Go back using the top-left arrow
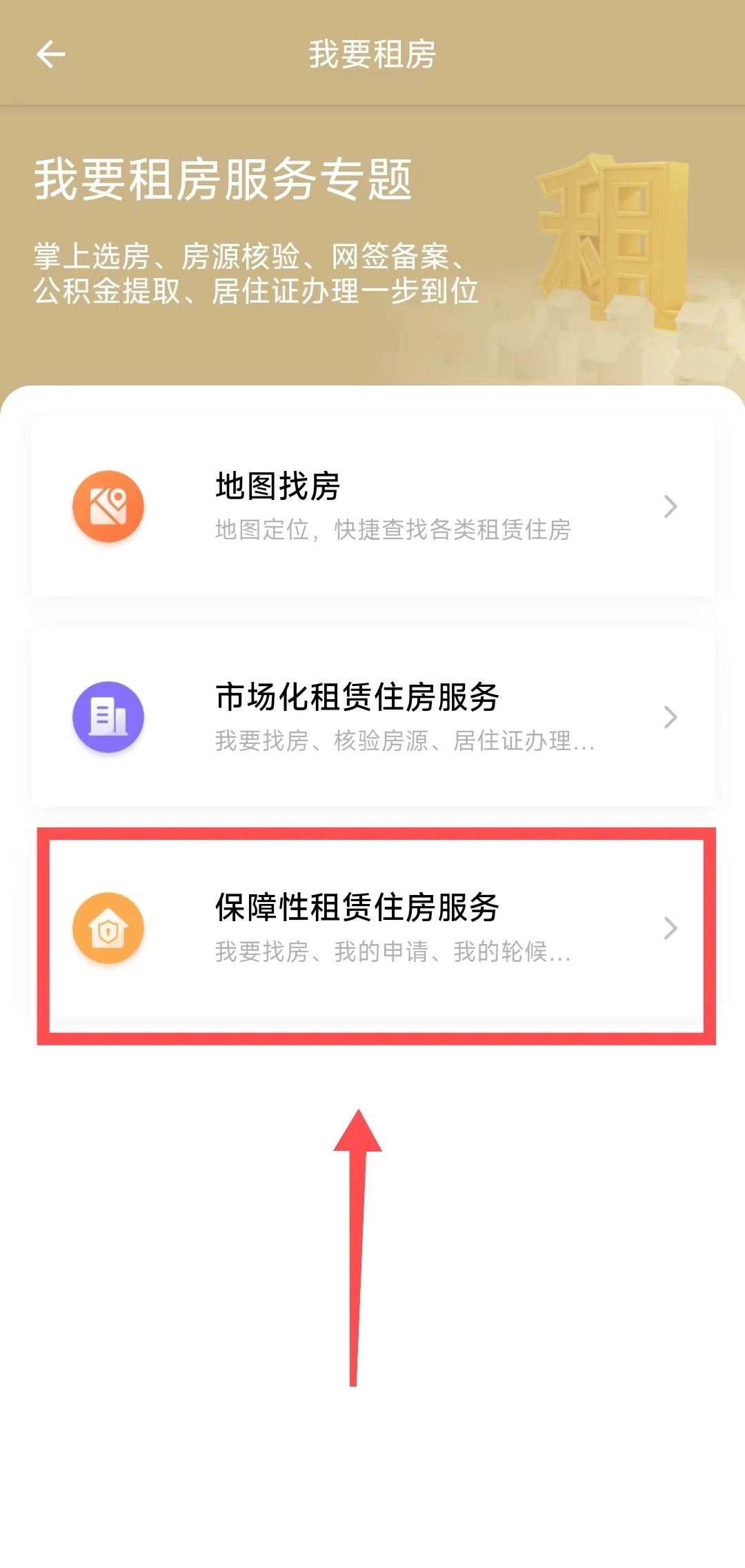Image resolution: width=745 pixels, height=1568 pixels. (50, 54)
